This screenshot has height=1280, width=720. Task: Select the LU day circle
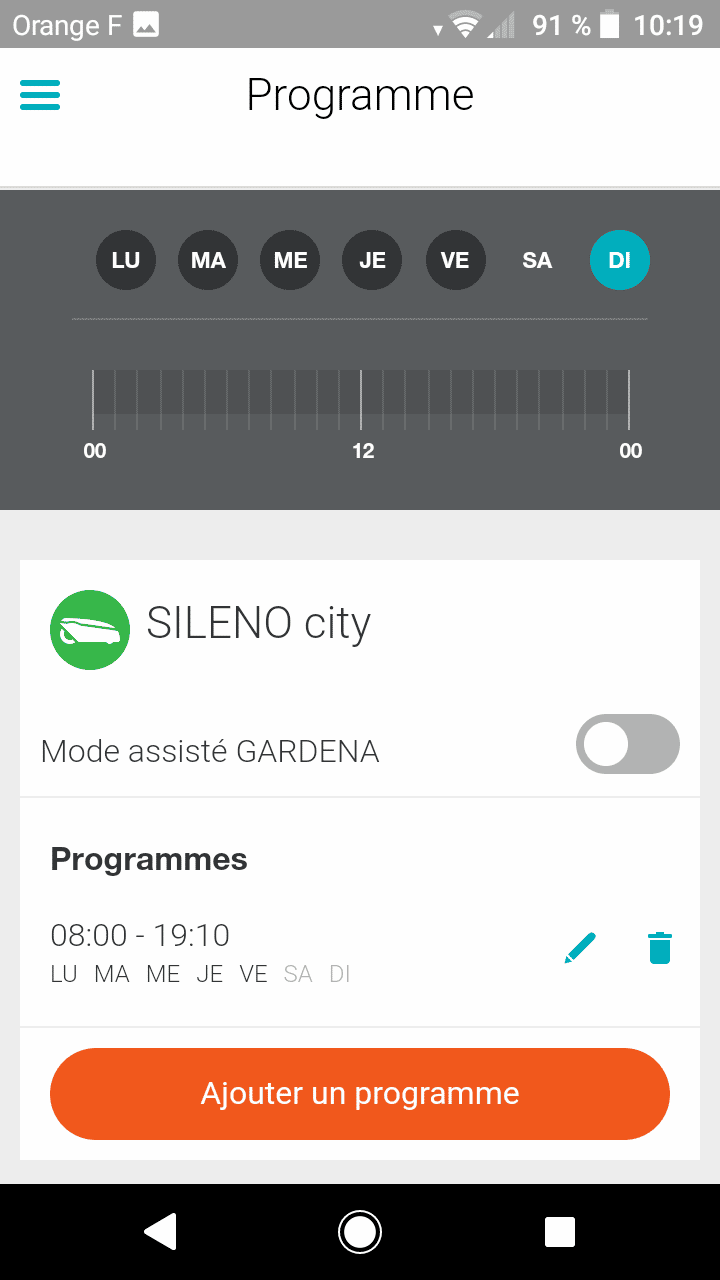[x=126, y=261]
